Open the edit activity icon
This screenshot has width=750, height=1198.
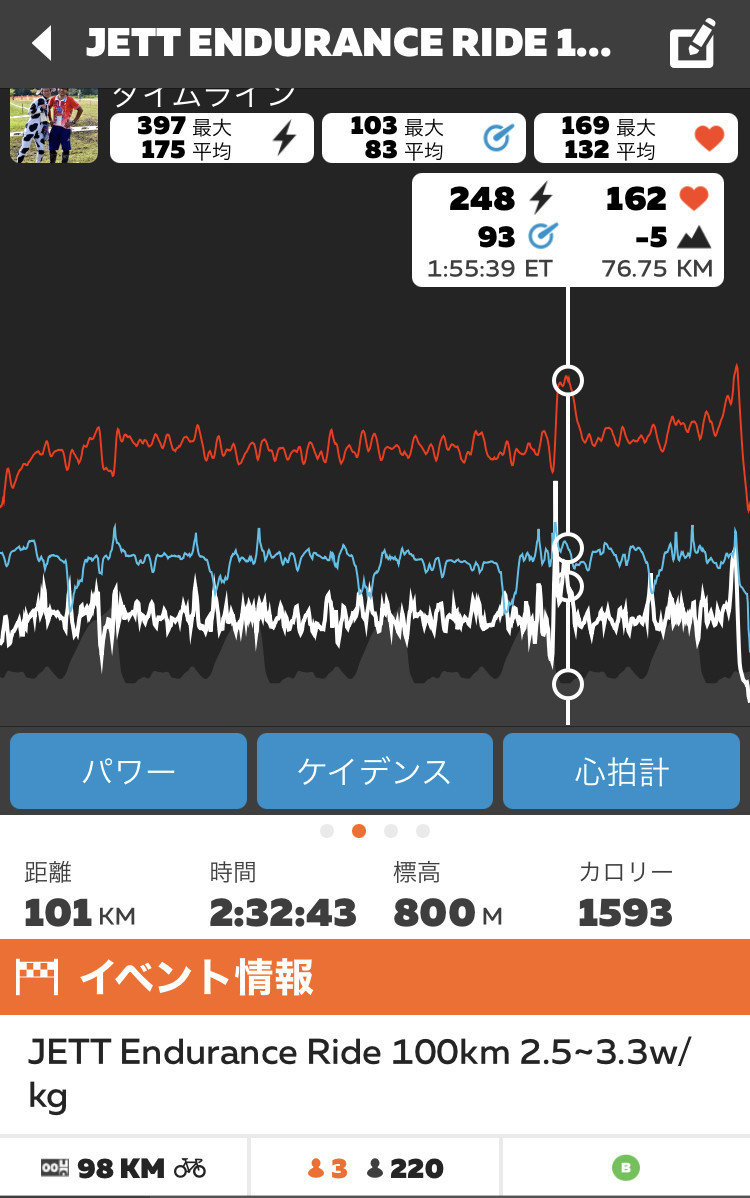click(693, 44)
